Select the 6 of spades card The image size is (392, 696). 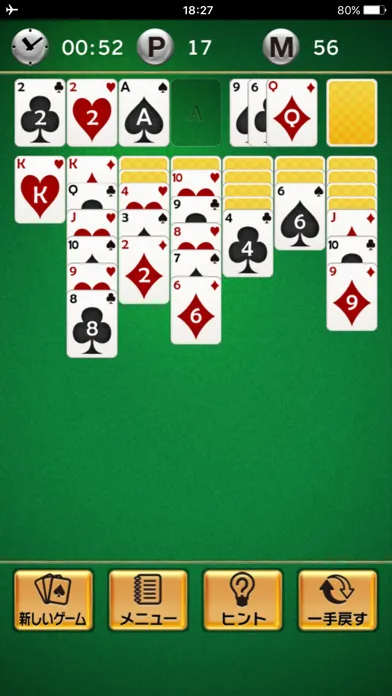point(300,217)
